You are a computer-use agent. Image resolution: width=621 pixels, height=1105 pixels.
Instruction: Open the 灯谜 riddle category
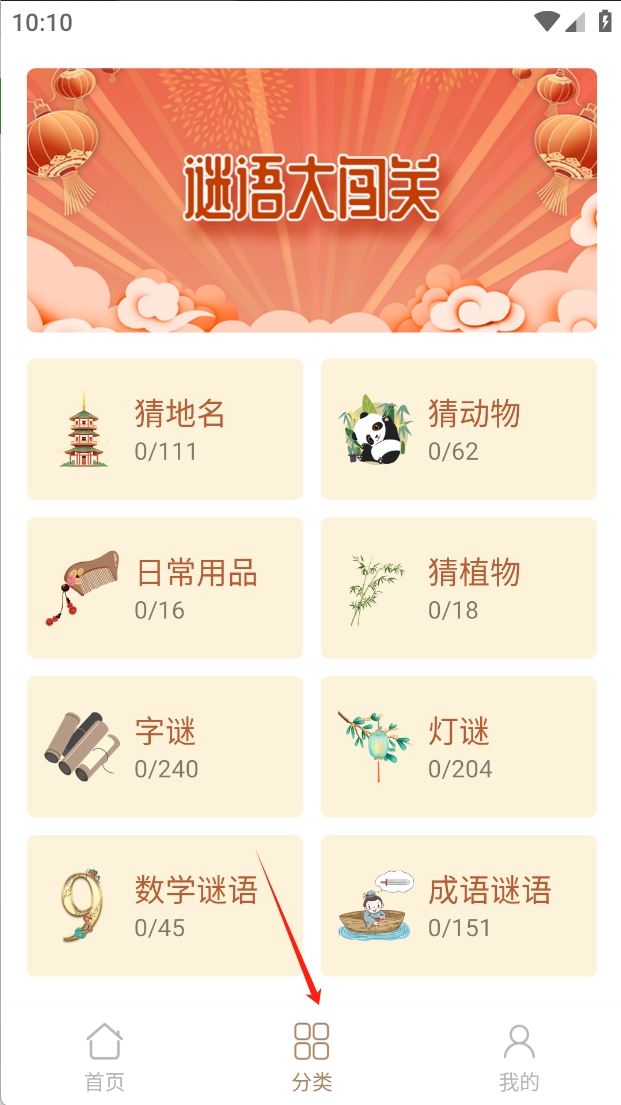[458, 747]
